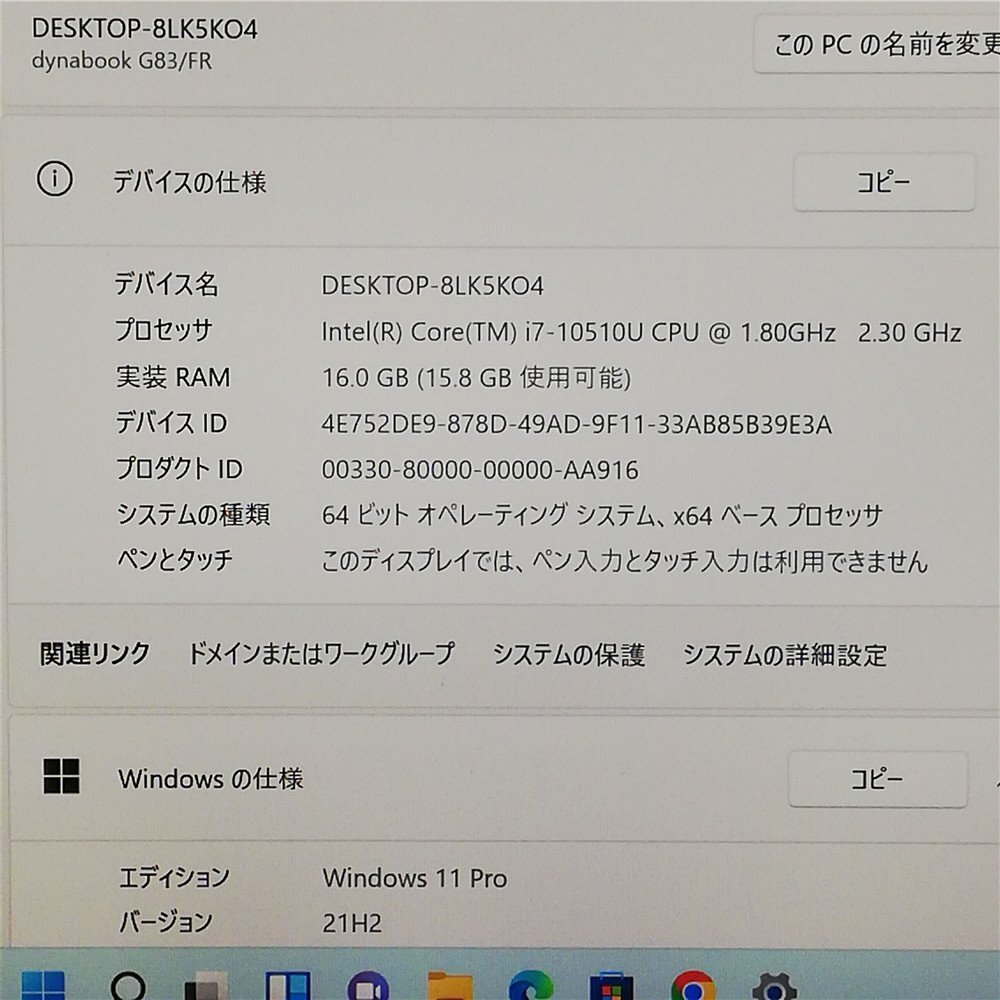This screenshot has height=1000, width=1000.
Task: Open the Widgets panel
Action: point(288,987)
